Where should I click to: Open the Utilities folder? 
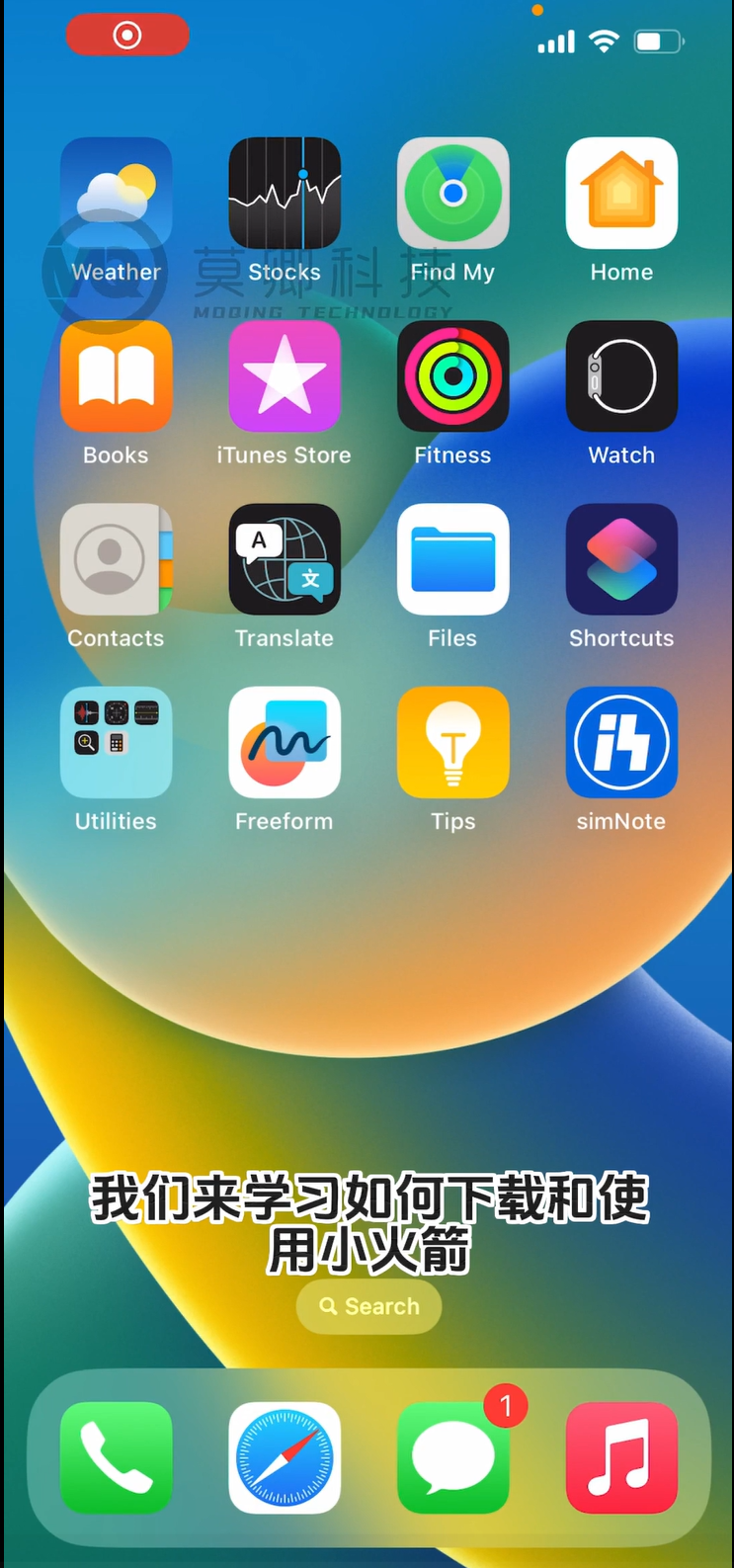pos(116,742)
